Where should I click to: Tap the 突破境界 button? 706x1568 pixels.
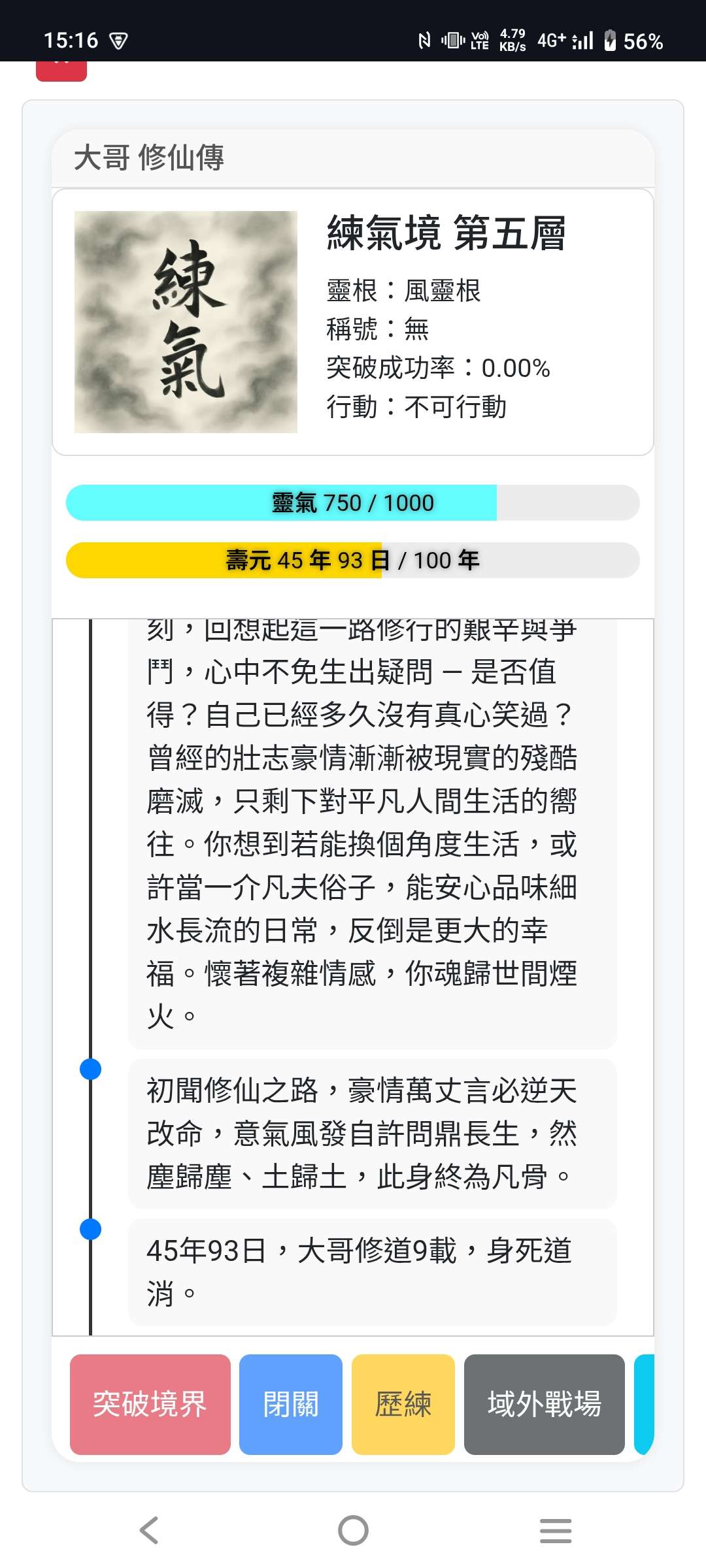(x=150, y=1404)
